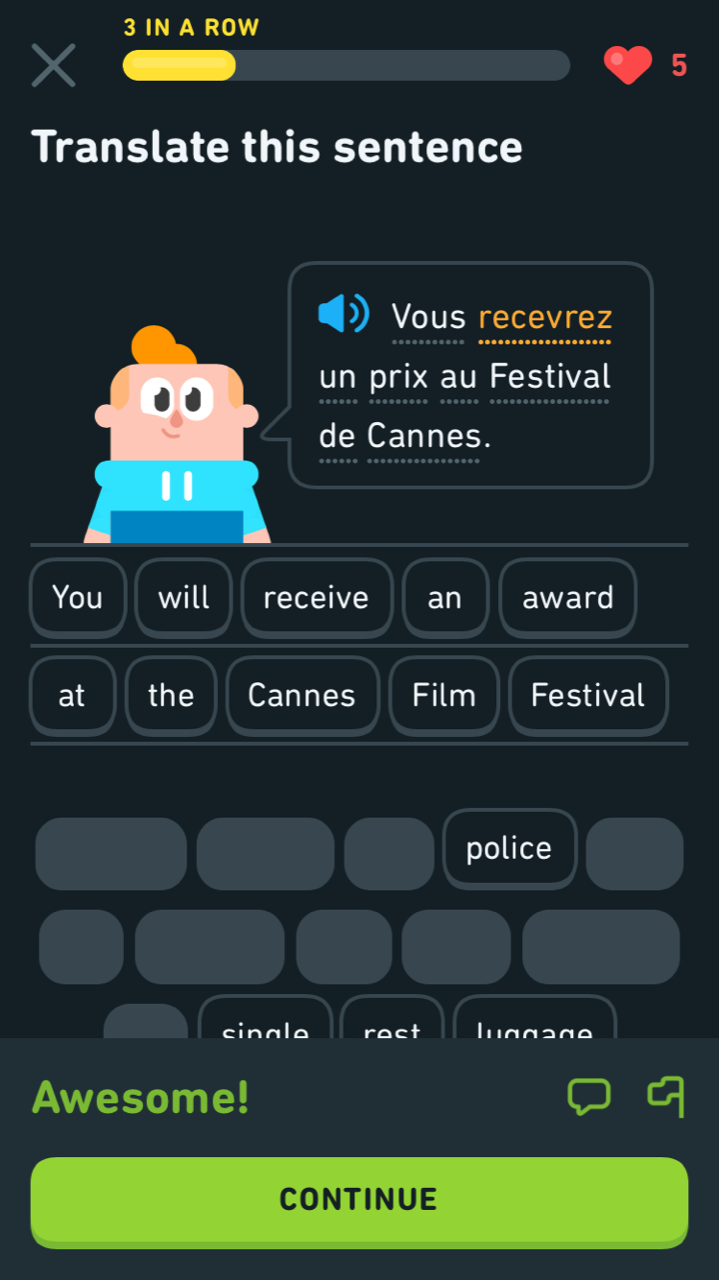Open the sentence discussion comments
Screen dimensions: 719x1280
click(x=589, y=1097)
